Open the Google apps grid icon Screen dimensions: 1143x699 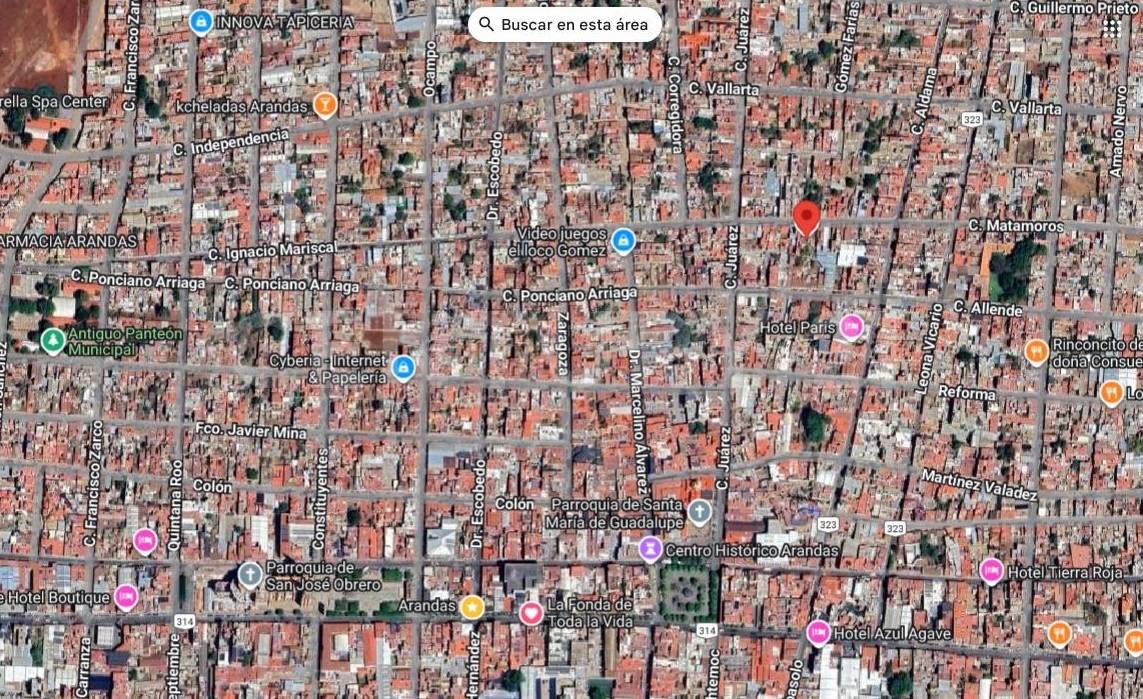tap(1112, 28)
